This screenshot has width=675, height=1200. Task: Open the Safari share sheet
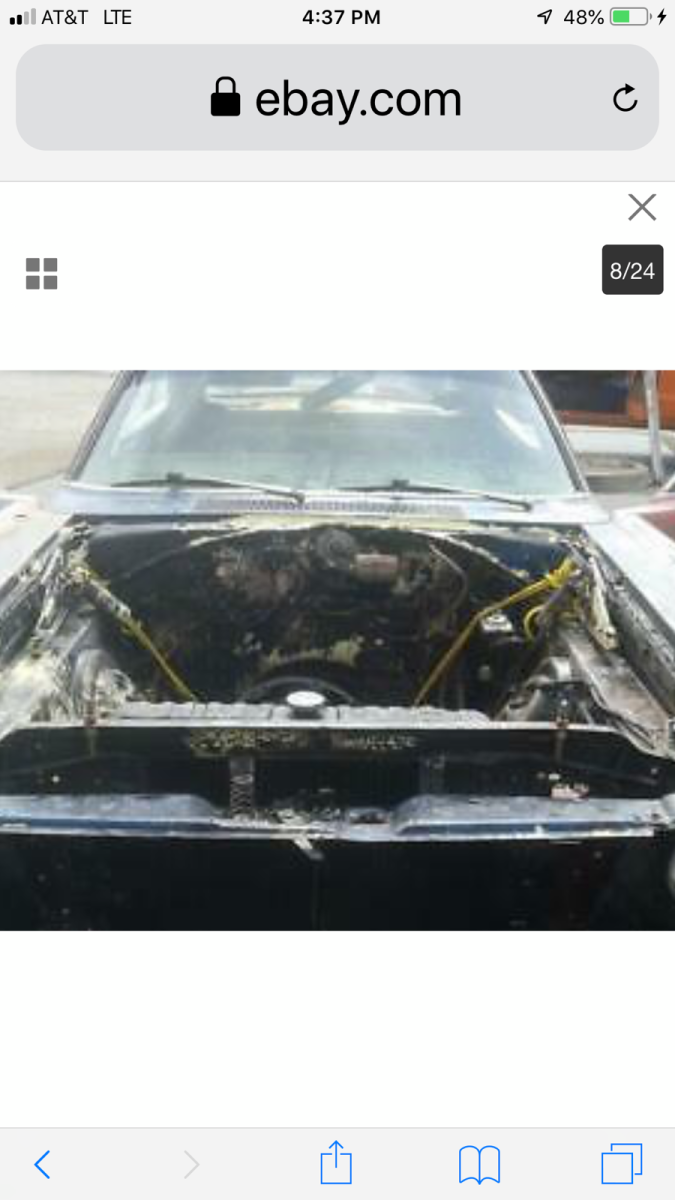[336, 1163]
